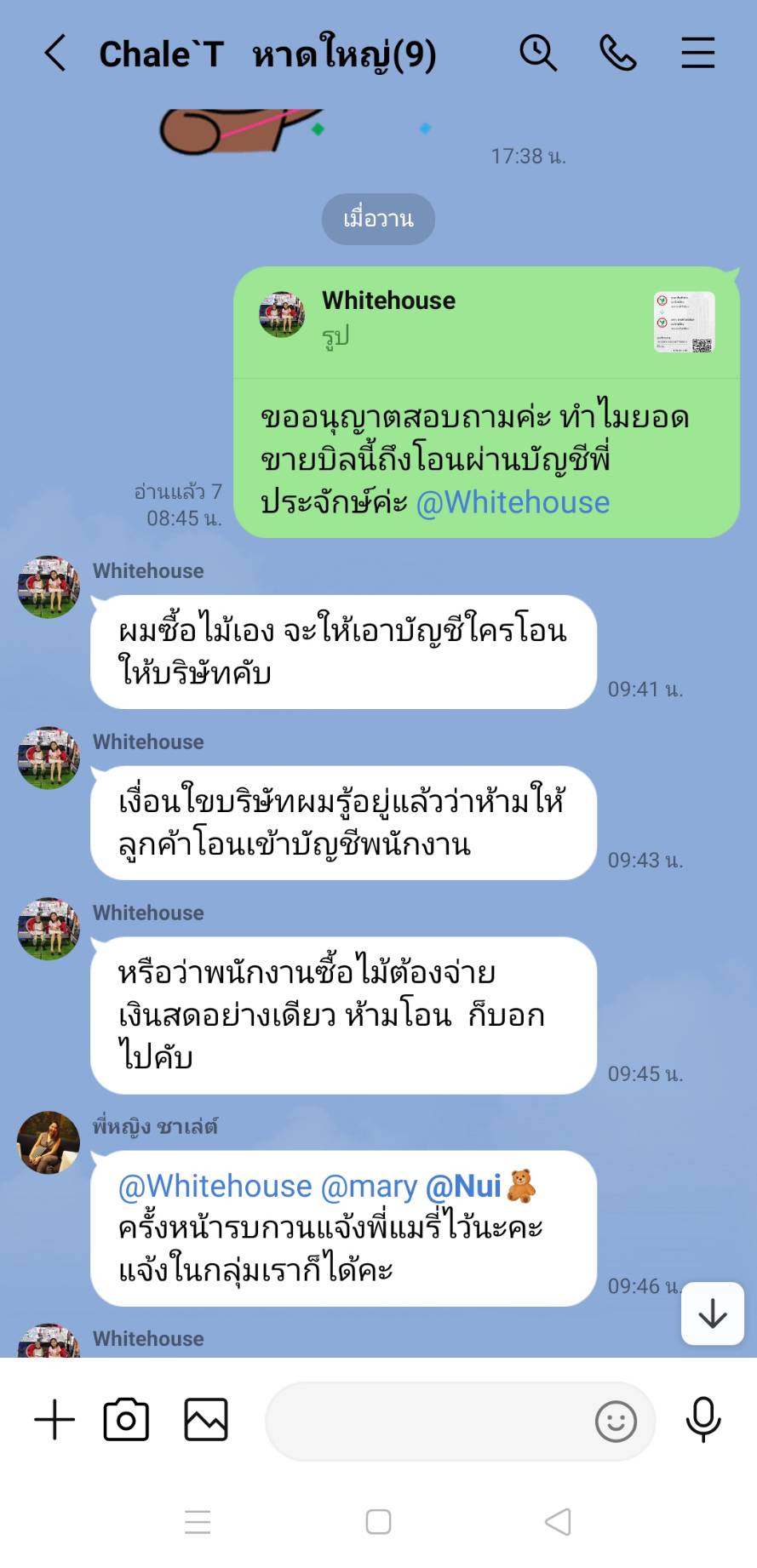Pick a photo from the gallery
Screen dimensions: 757x1568
click(x=206, y=1420)
